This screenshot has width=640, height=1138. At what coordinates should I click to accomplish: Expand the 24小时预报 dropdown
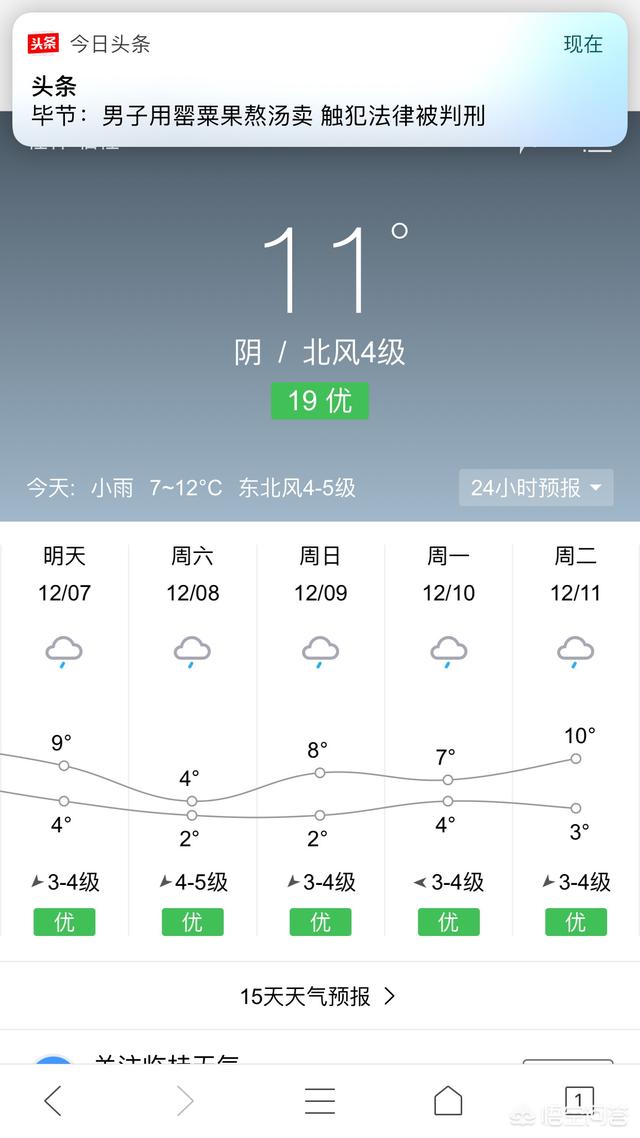(536, 488)
